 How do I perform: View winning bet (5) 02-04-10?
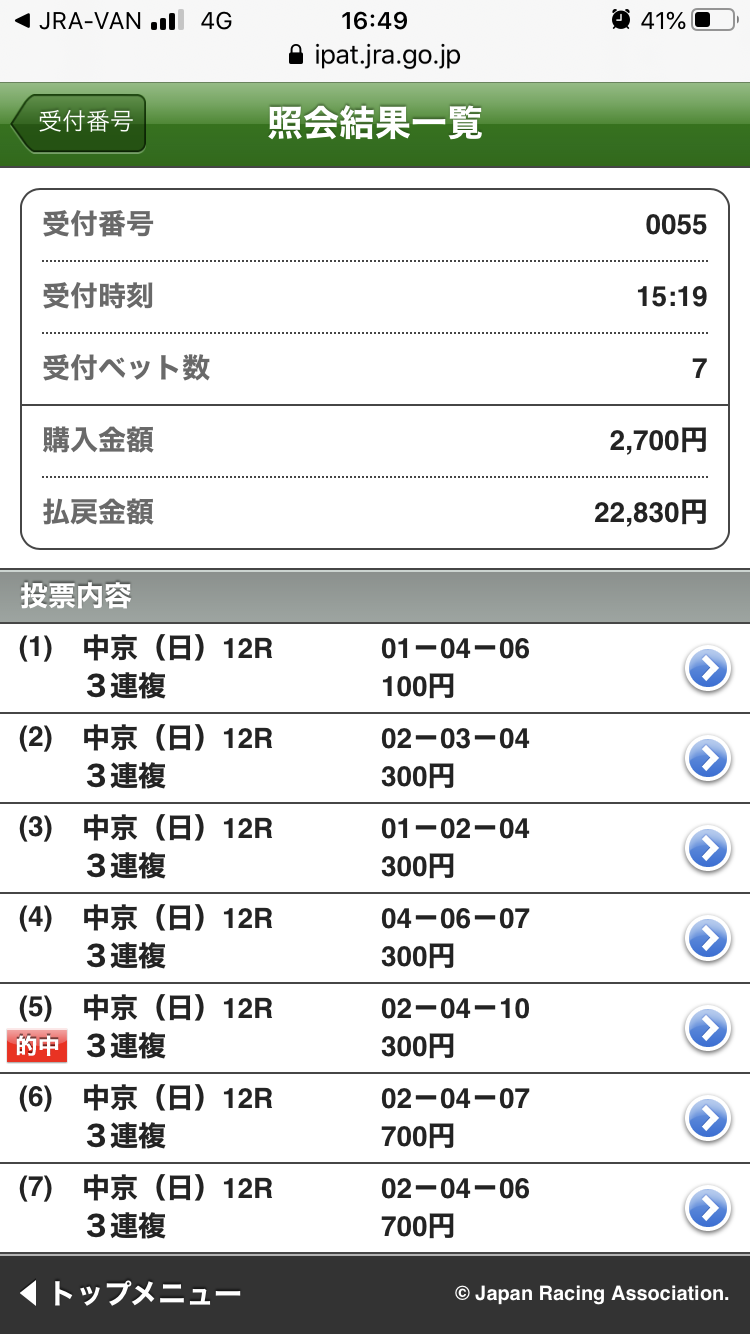(708, 1029)
